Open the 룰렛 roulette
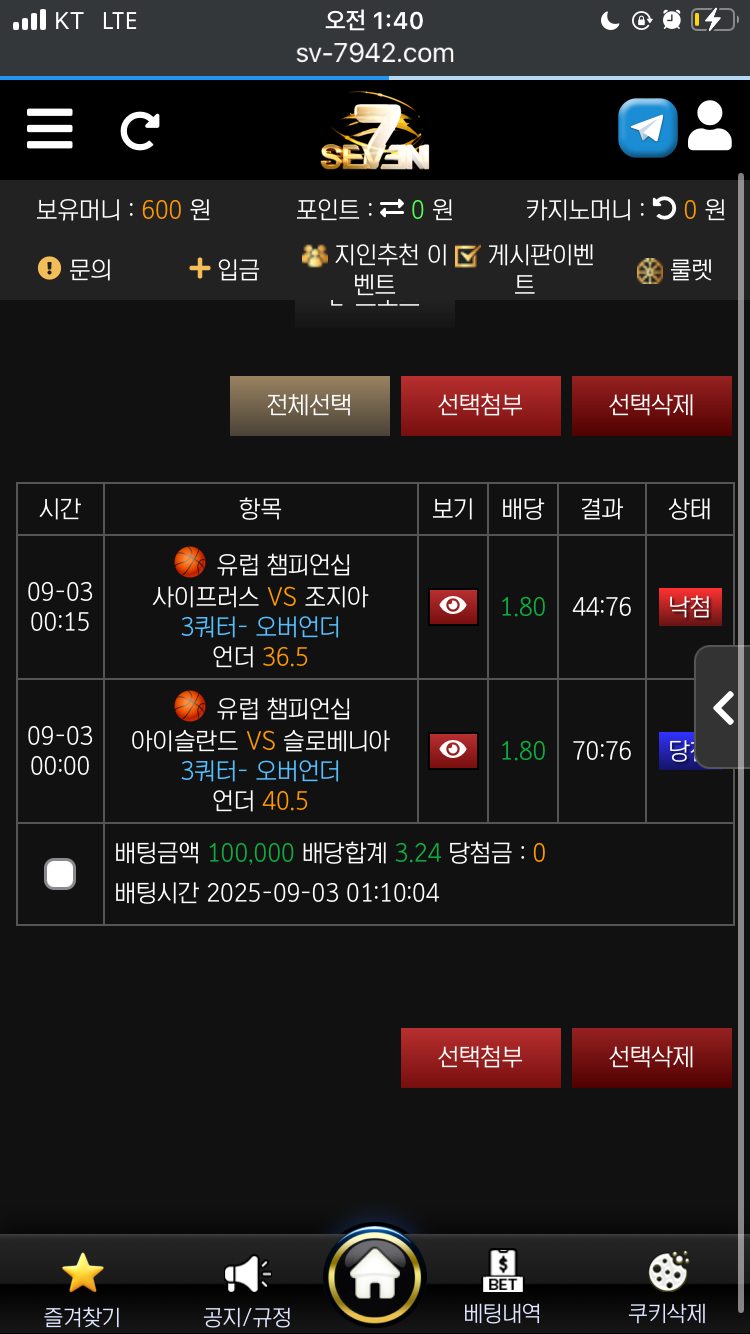Screen dimensions: 750x1334 click(674, 270)
